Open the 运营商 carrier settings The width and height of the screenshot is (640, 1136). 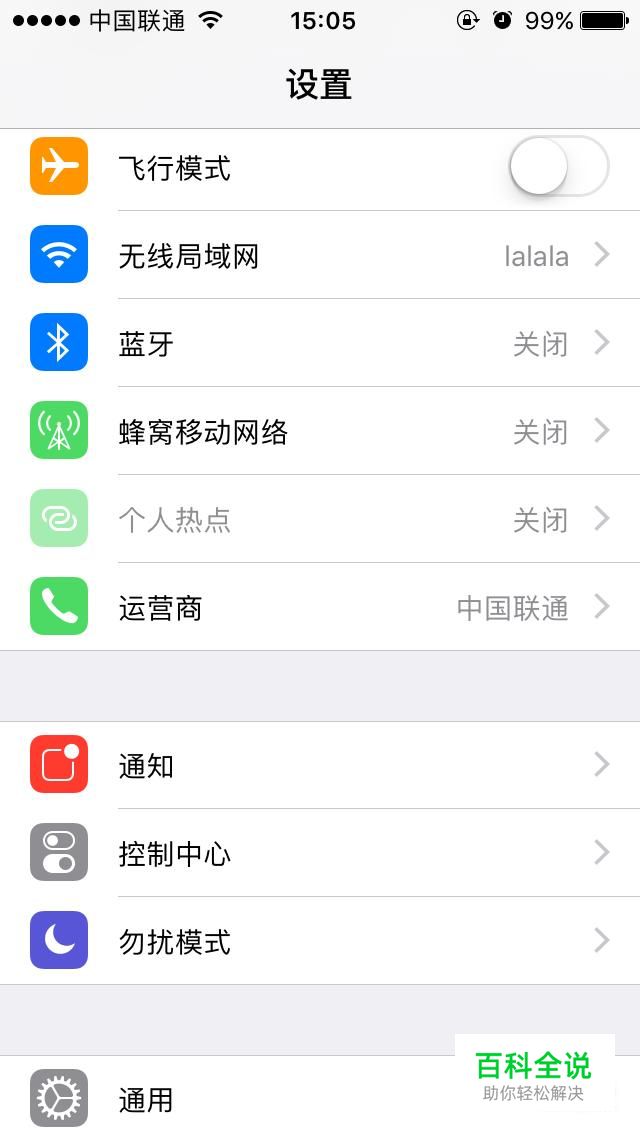coord(320,608)
